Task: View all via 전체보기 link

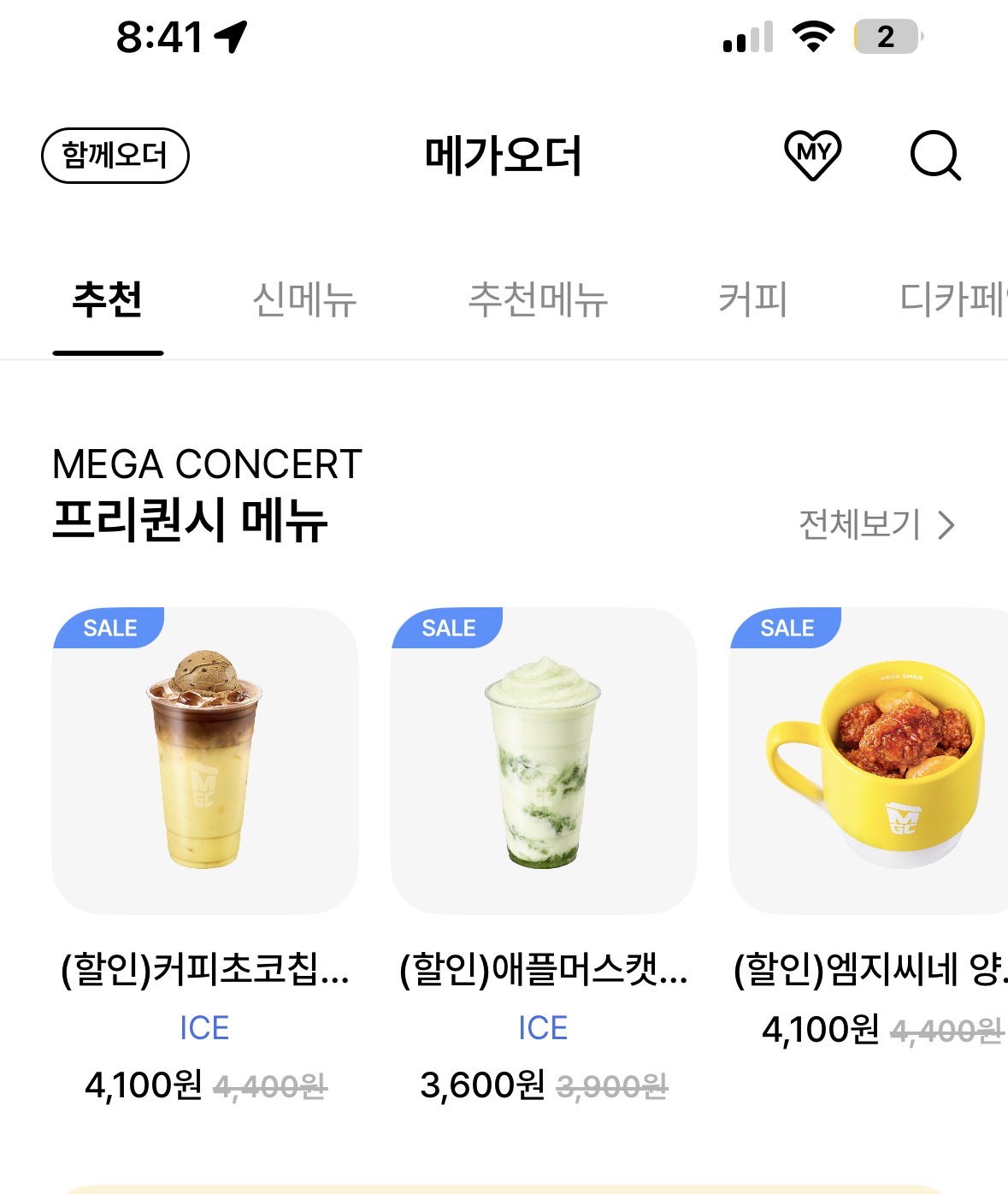Action: 875,524
